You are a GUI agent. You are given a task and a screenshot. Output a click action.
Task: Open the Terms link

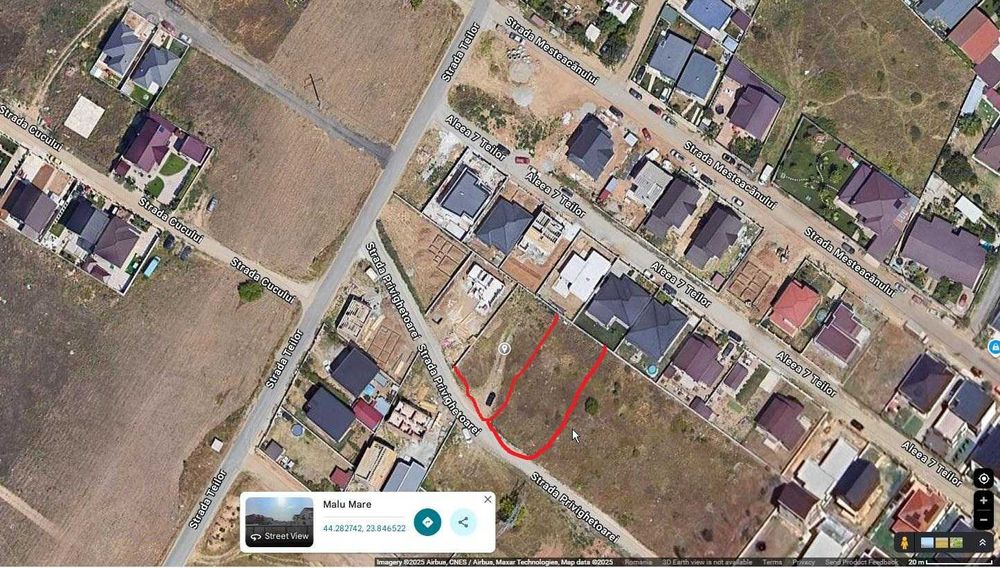(x=772, y=562)
